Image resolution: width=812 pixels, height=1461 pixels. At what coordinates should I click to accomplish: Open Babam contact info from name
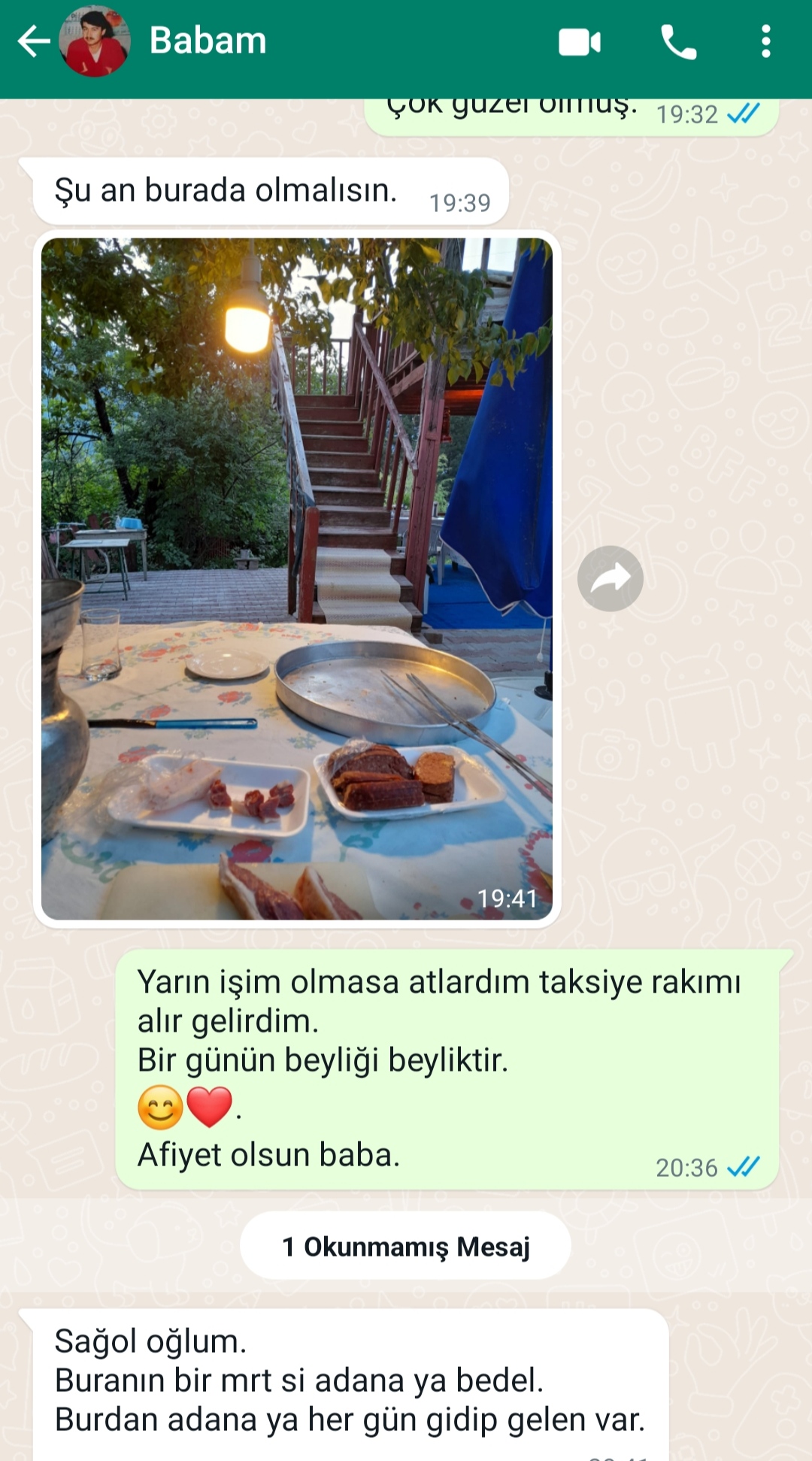coord(208,41)
